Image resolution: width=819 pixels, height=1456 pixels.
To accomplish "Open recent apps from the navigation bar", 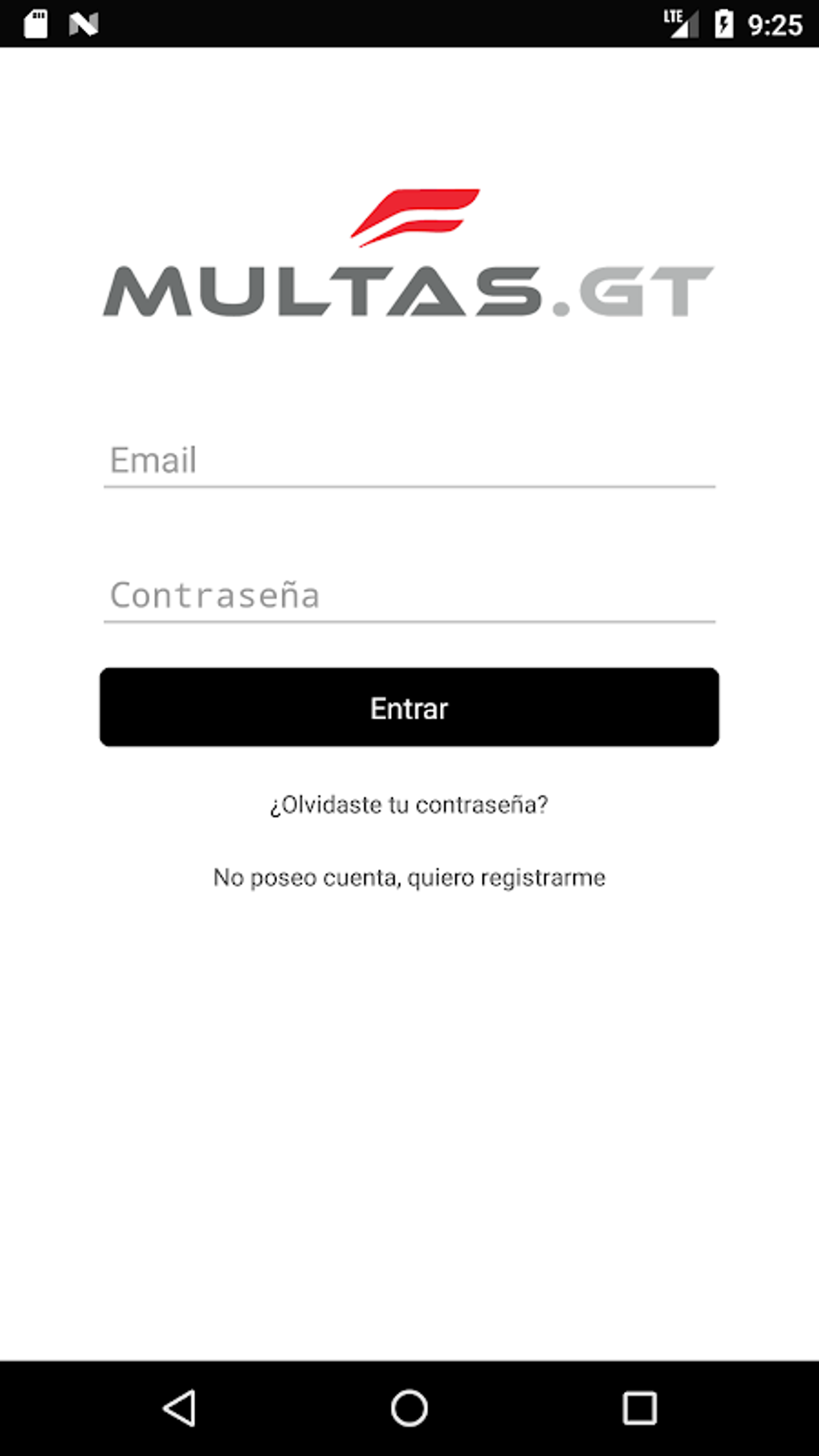I will tap(639, 1408).
